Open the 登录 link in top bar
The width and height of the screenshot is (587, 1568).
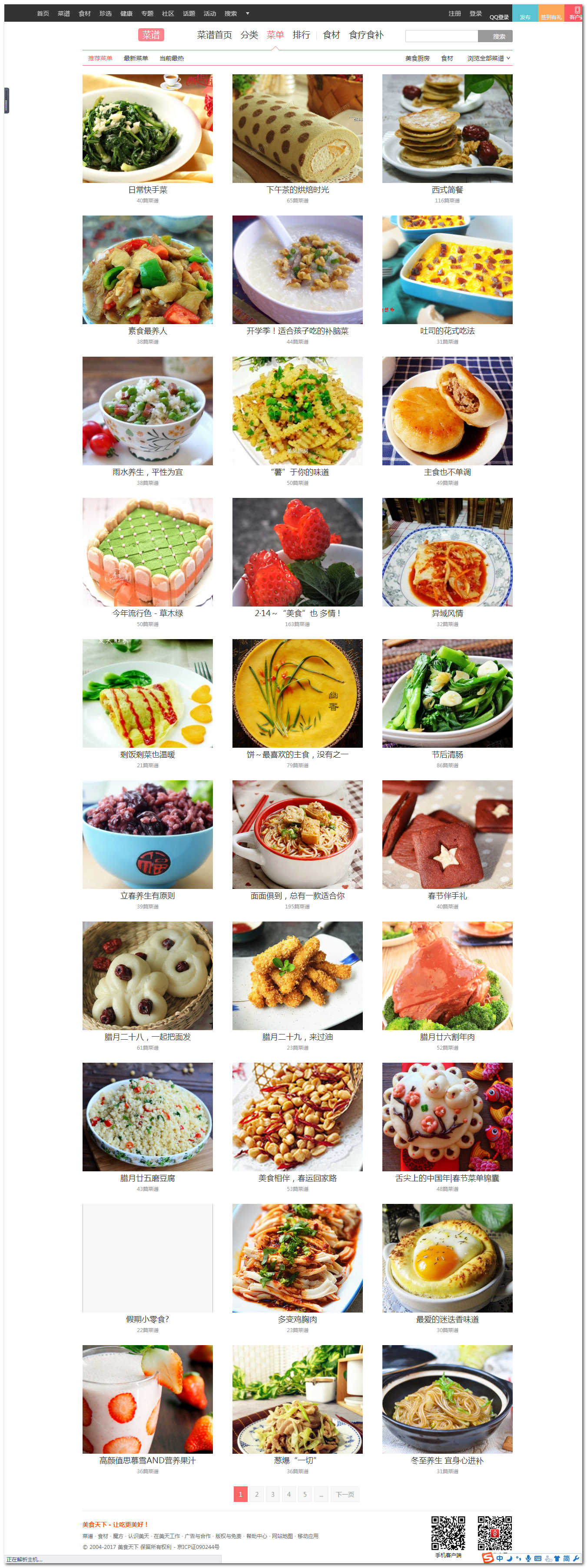475,13
